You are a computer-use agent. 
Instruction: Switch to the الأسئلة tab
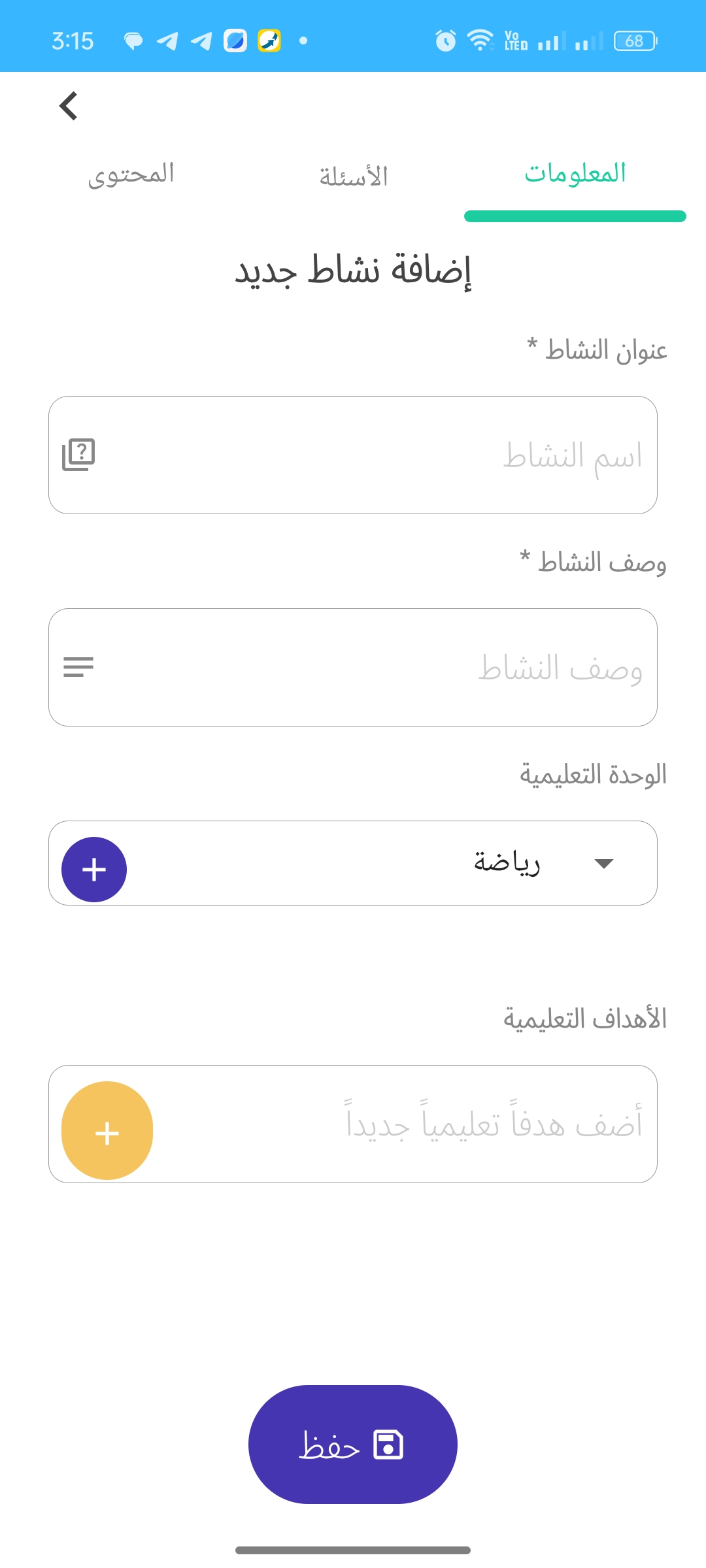point(353,176)
